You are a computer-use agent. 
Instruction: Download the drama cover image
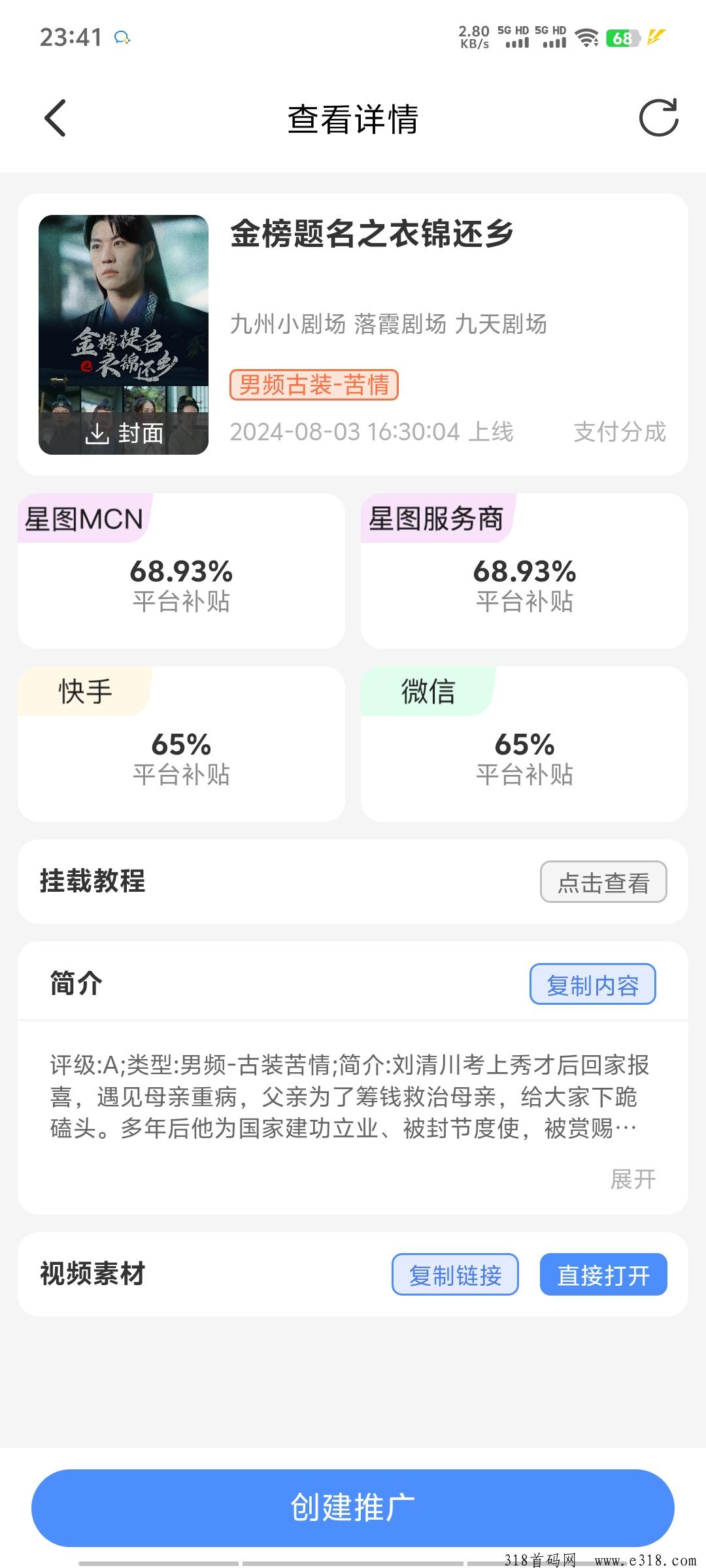(x=124, y=433)
